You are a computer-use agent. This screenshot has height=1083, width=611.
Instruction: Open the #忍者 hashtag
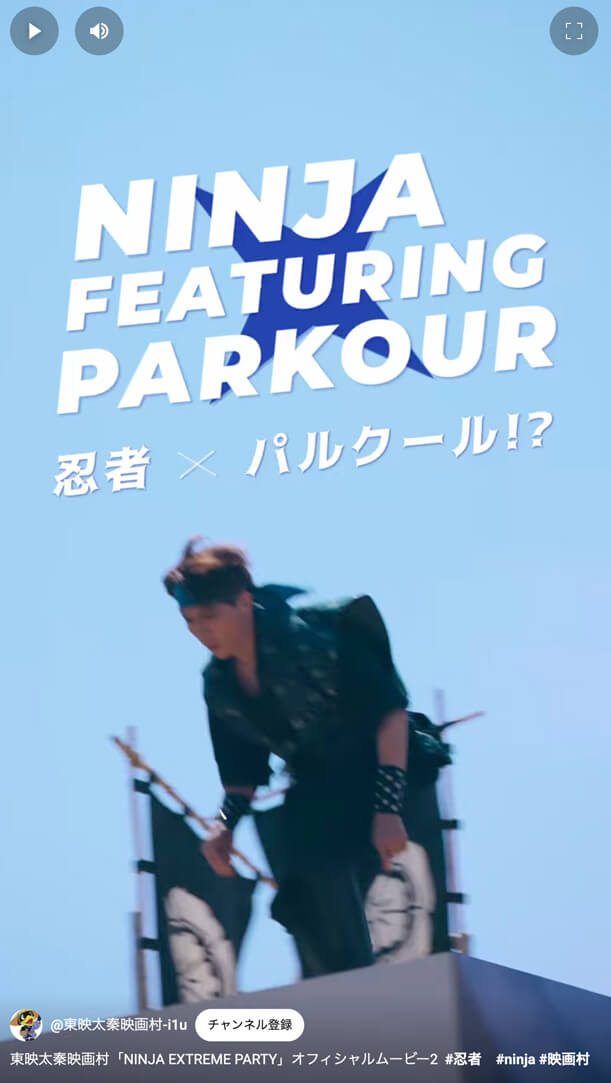point(463,1058)
